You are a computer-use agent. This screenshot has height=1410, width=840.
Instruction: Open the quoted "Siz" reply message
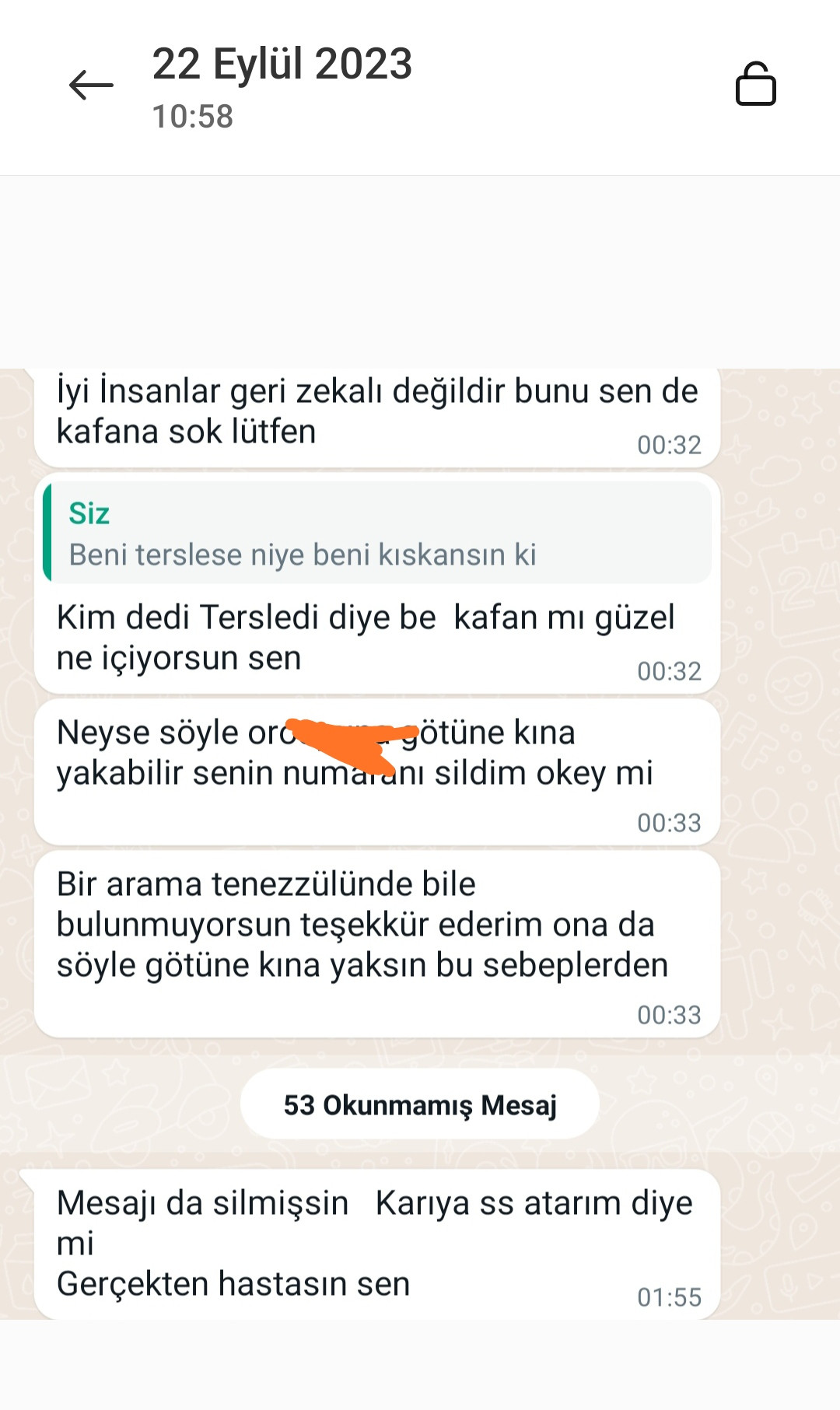coord(377,533)
